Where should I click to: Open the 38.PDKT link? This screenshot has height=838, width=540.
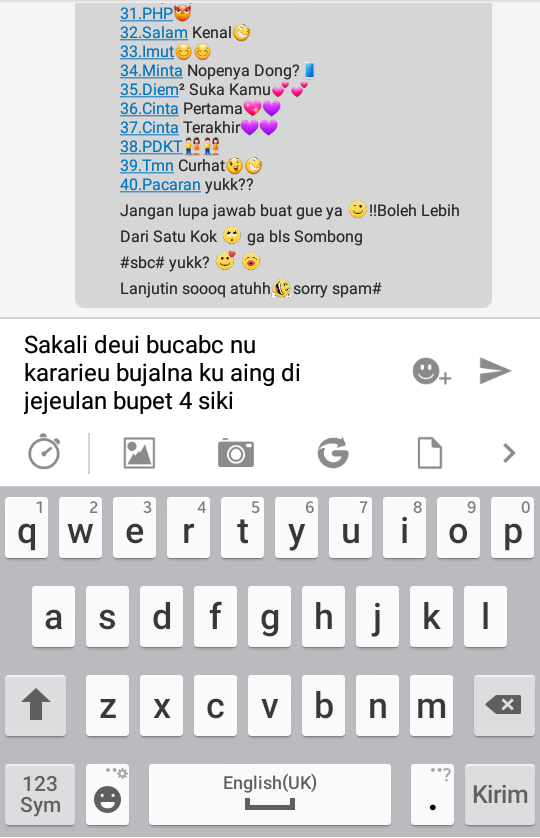click(151, 146)
